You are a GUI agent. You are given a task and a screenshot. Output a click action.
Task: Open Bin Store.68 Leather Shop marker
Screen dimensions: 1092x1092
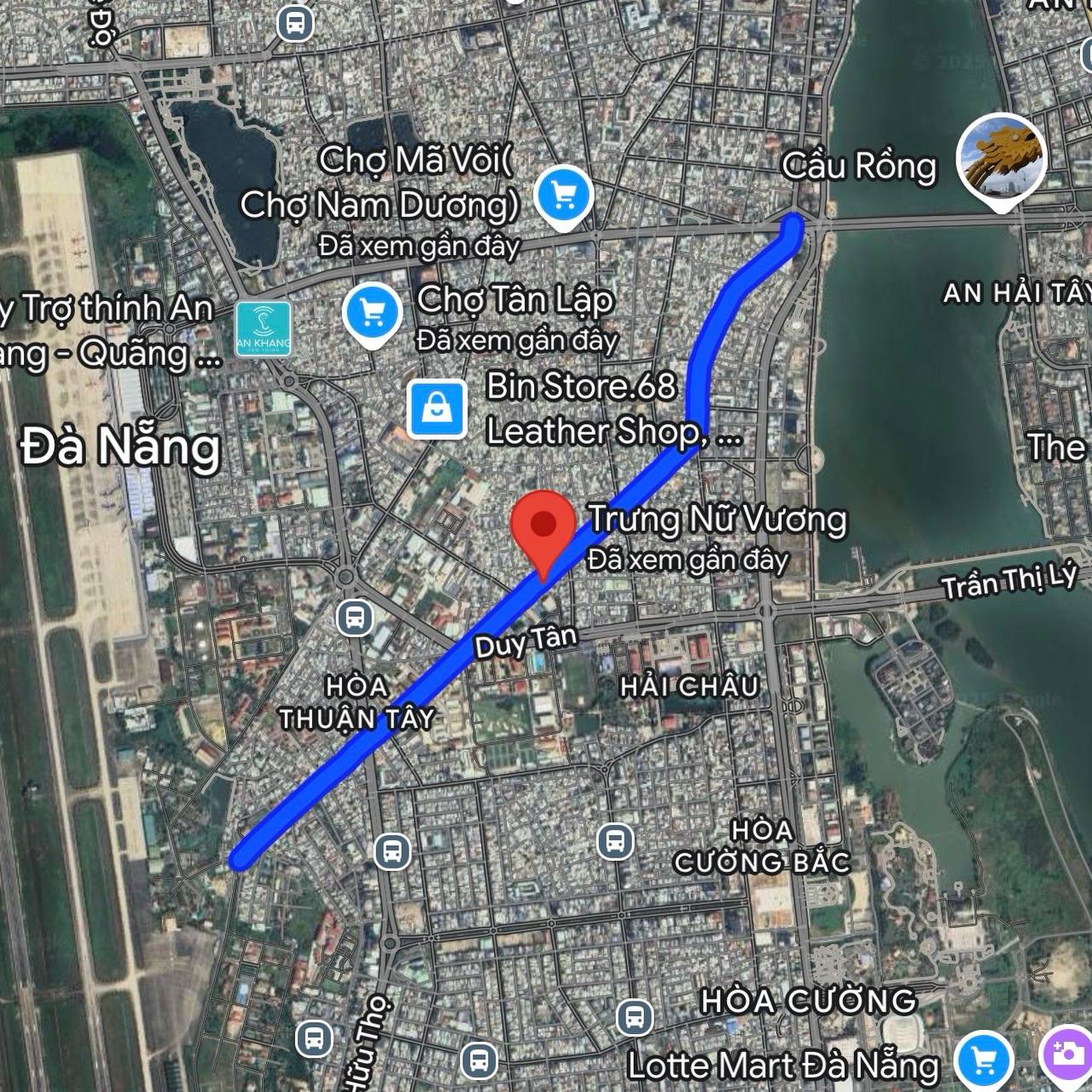coord(437,409)
